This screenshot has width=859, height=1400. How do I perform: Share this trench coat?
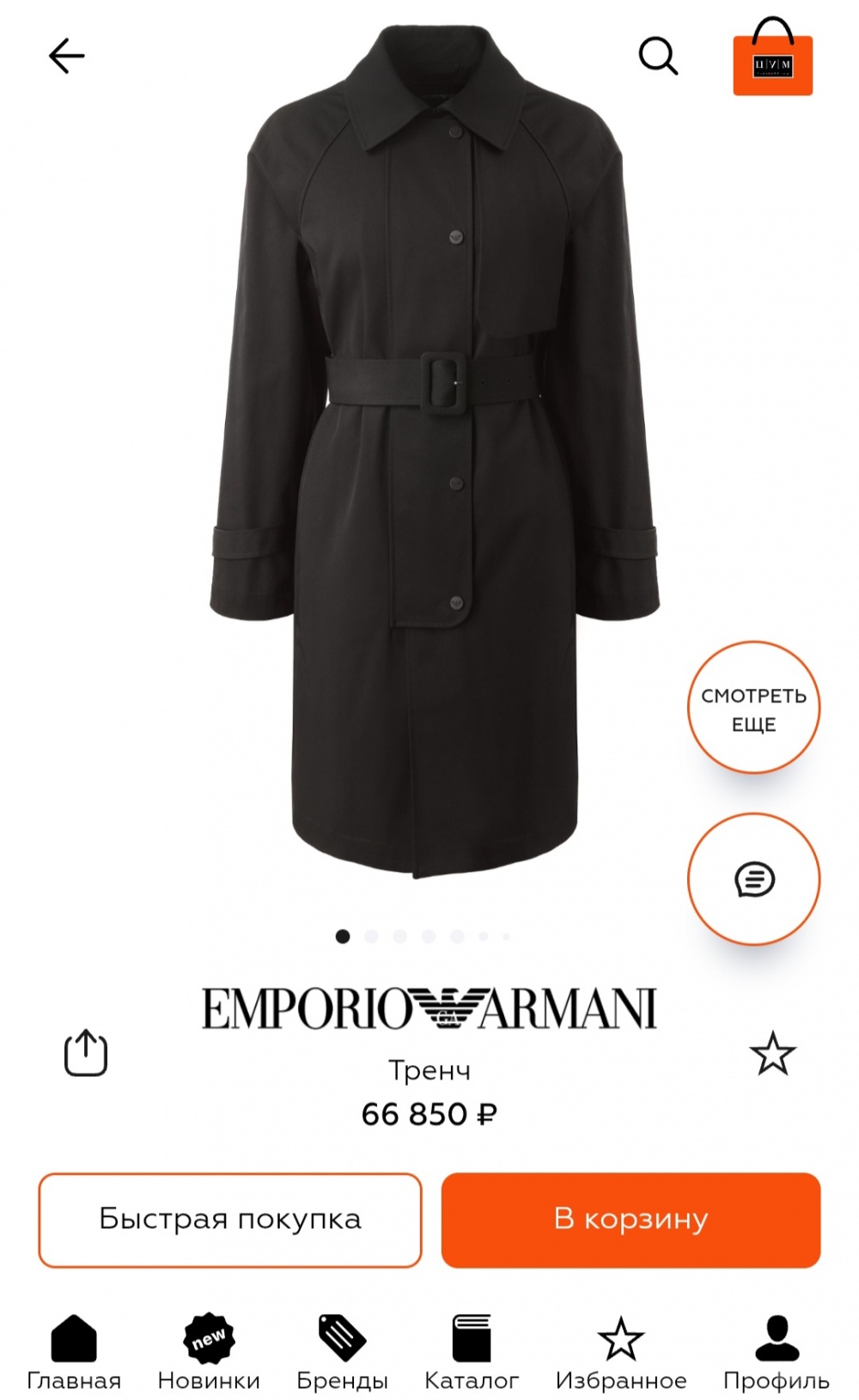tap(86, 1052)
